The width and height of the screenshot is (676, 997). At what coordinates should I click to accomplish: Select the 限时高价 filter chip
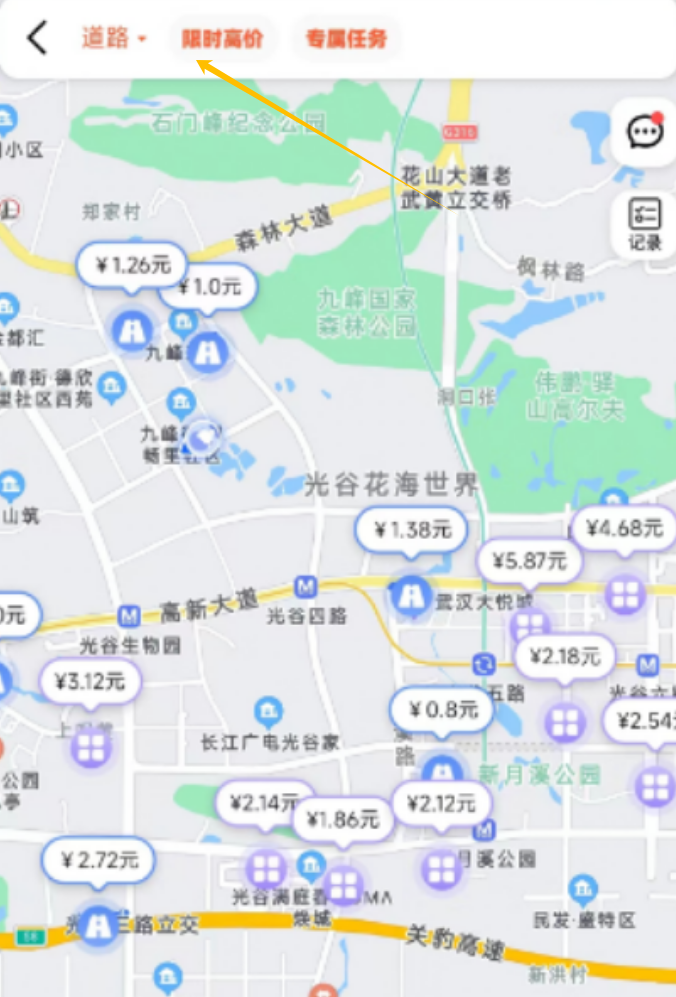point(222,39)
